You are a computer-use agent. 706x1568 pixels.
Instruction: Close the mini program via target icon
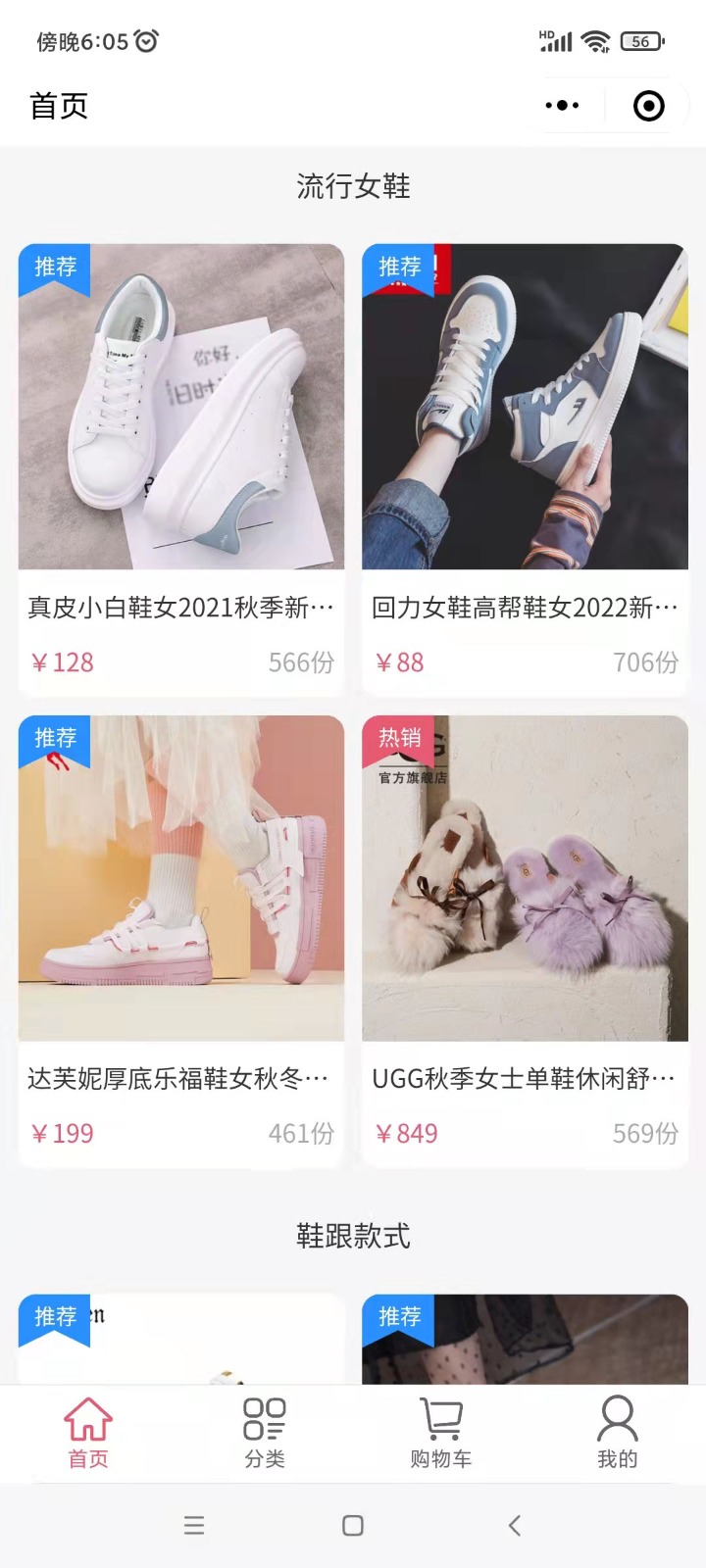(648, 105)
